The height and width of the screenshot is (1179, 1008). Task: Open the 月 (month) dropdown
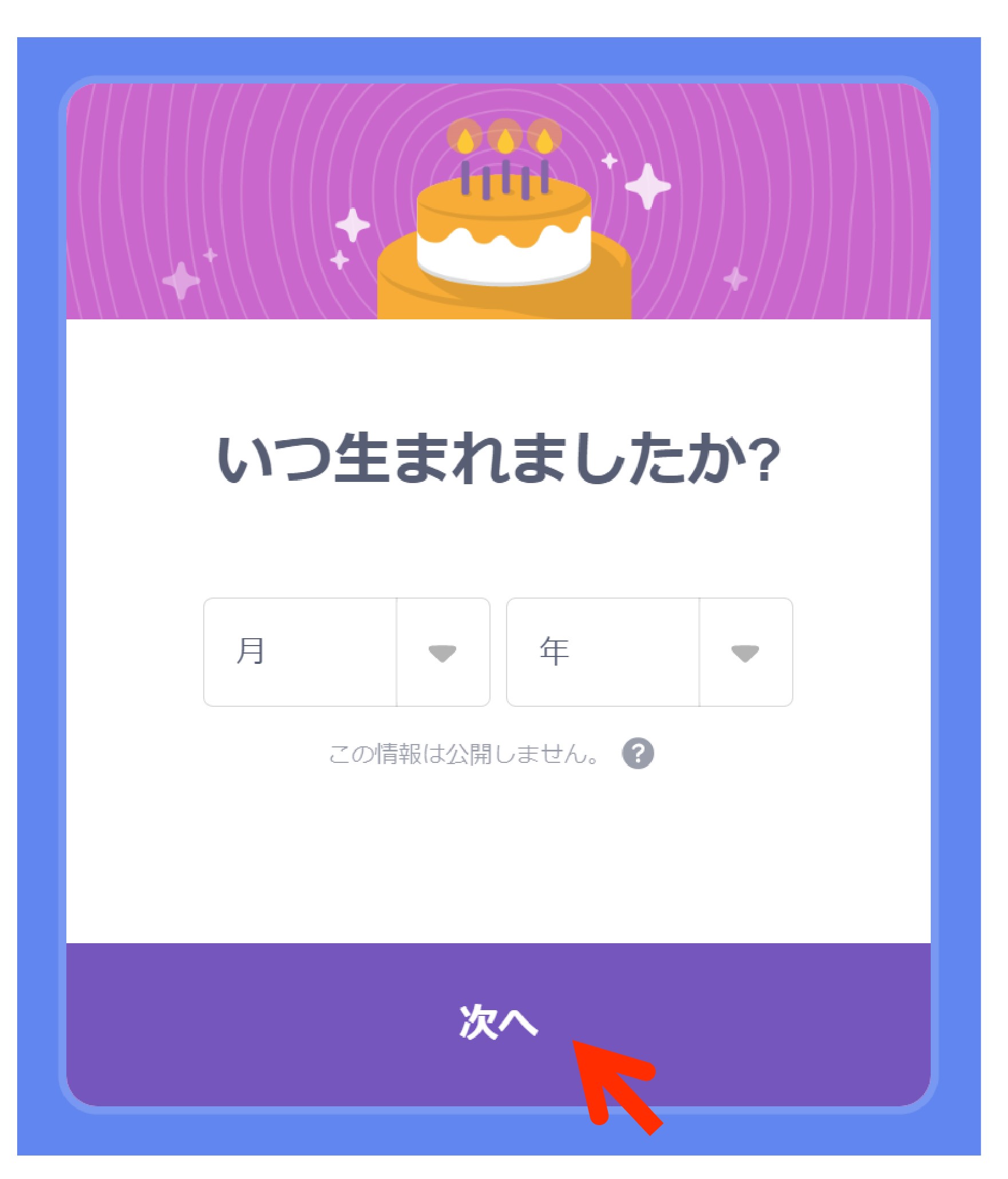coord(346,652)
